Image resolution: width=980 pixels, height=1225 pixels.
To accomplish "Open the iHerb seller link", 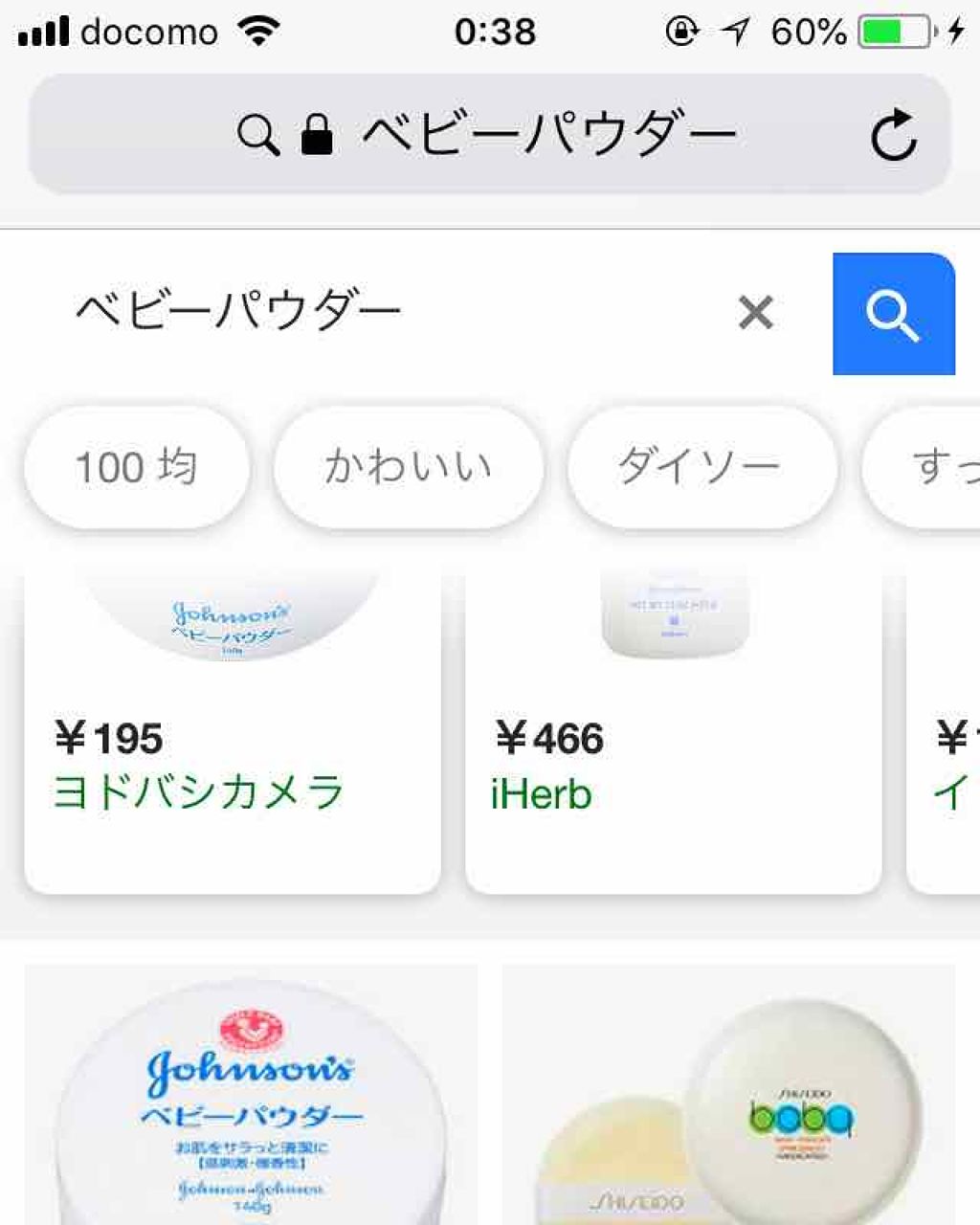I will (x=541, y=792).
